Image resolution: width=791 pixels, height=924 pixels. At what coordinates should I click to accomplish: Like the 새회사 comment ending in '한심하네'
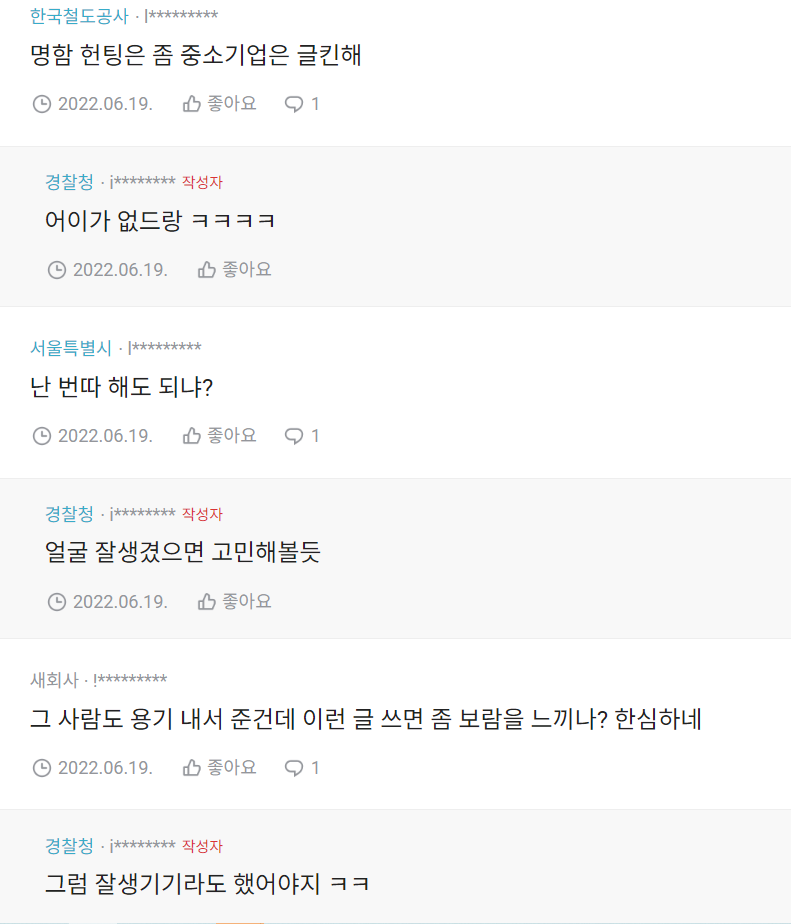(x=219, y=767)
